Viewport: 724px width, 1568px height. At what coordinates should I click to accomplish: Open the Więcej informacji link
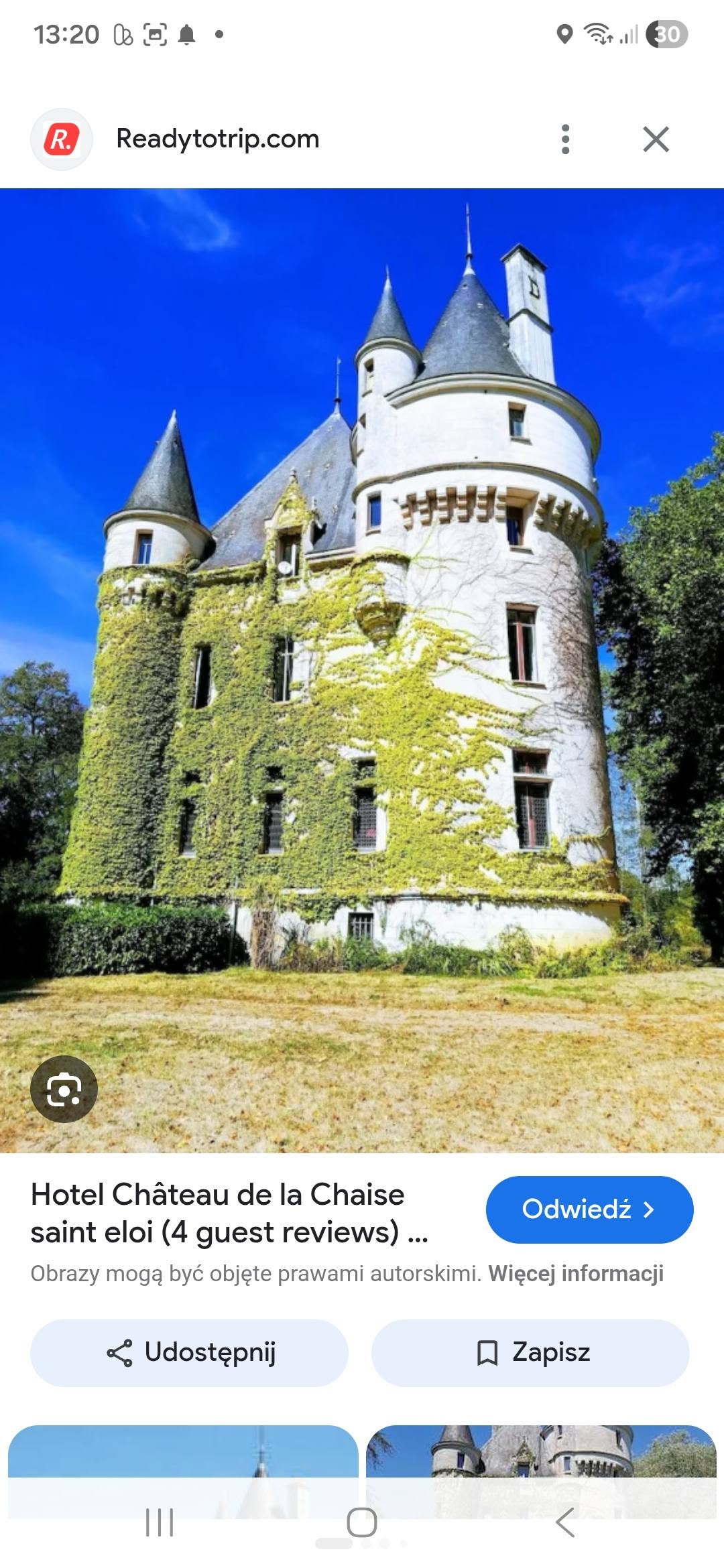(x=576, y=1273)
